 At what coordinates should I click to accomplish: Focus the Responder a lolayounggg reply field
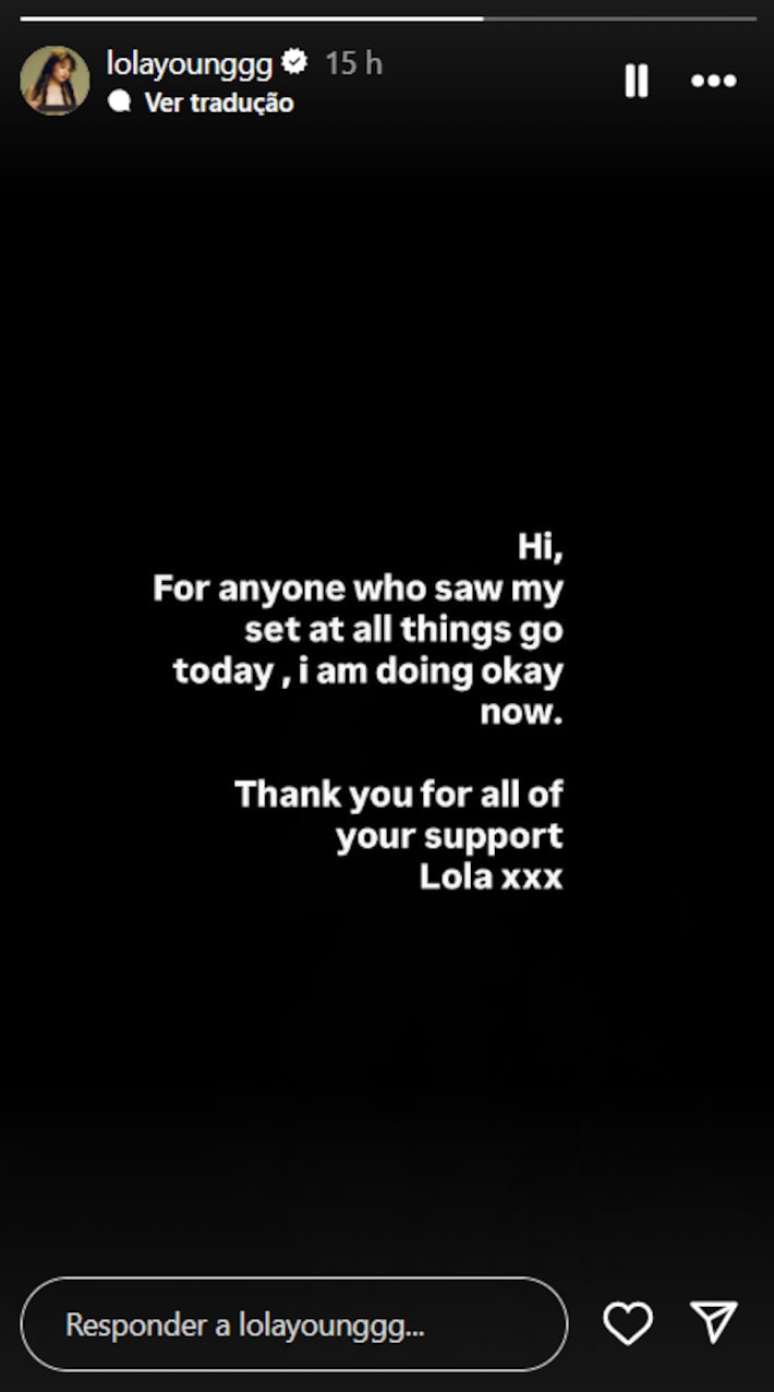coord(294,1325)
